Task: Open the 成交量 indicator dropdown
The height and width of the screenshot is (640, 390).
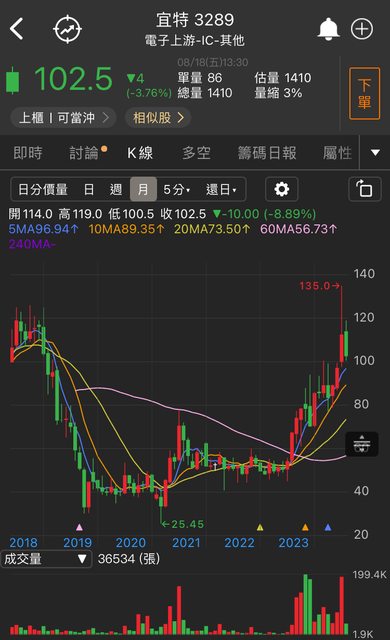Action: [x=46, y=559]
